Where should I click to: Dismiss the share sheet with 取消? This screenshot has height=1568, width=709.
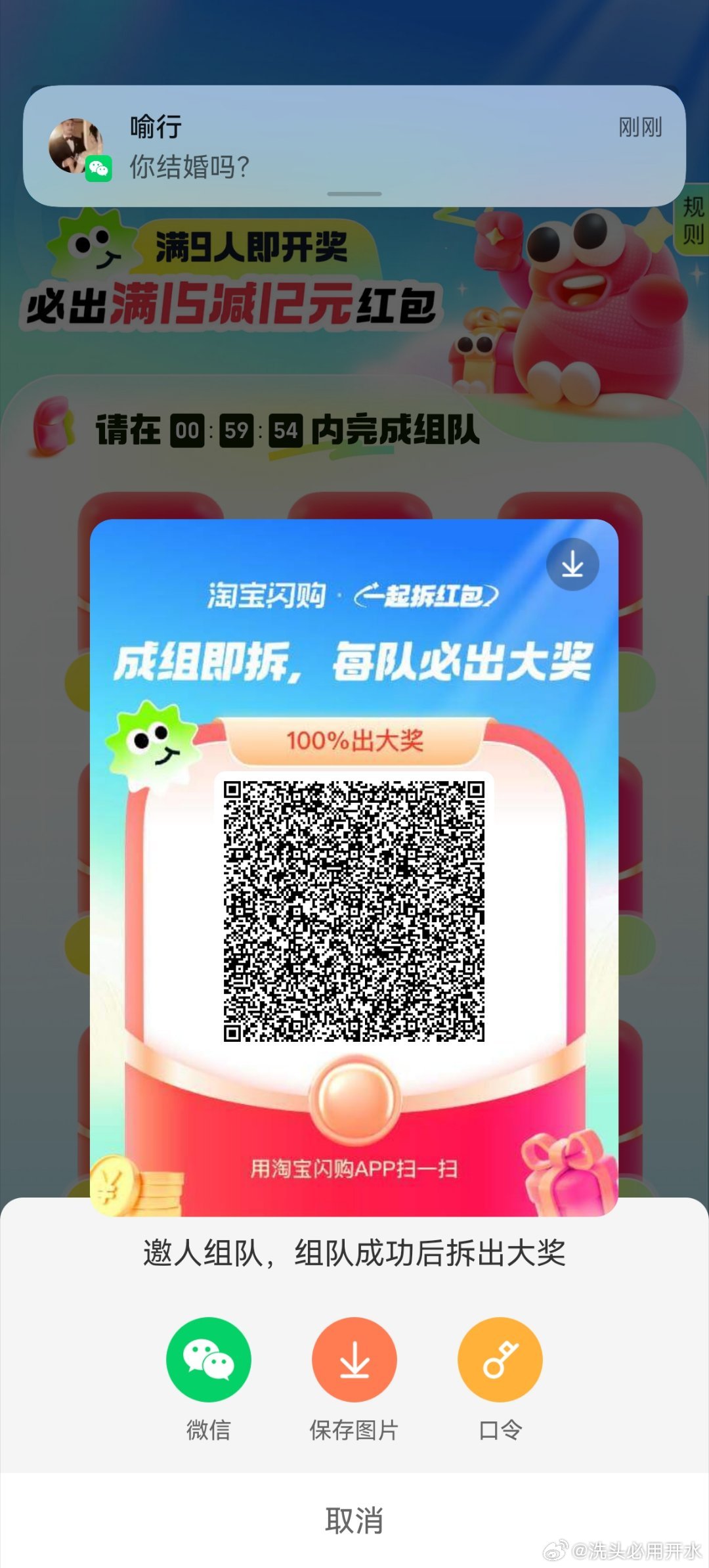click(354, 1520)
